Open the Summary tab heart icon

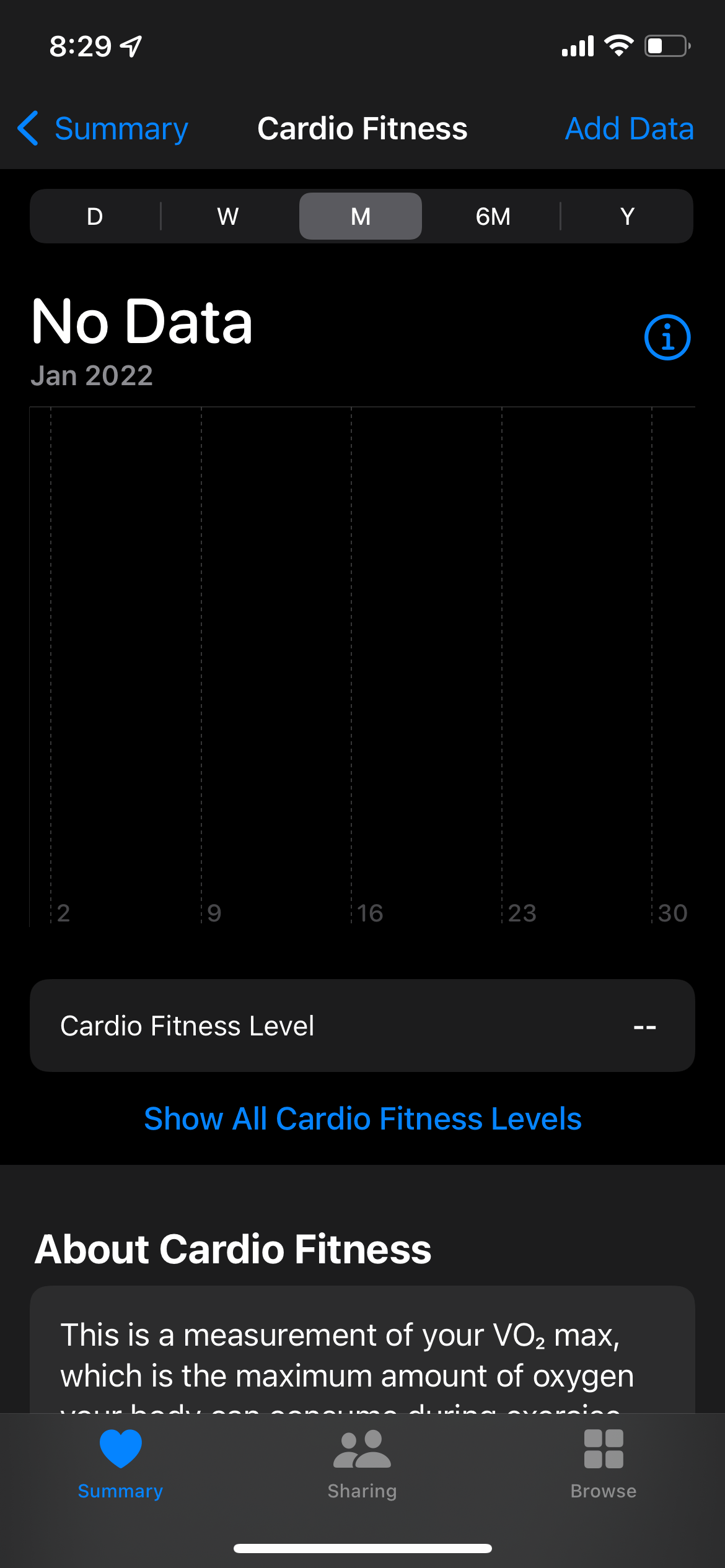tap(120, 1449)
